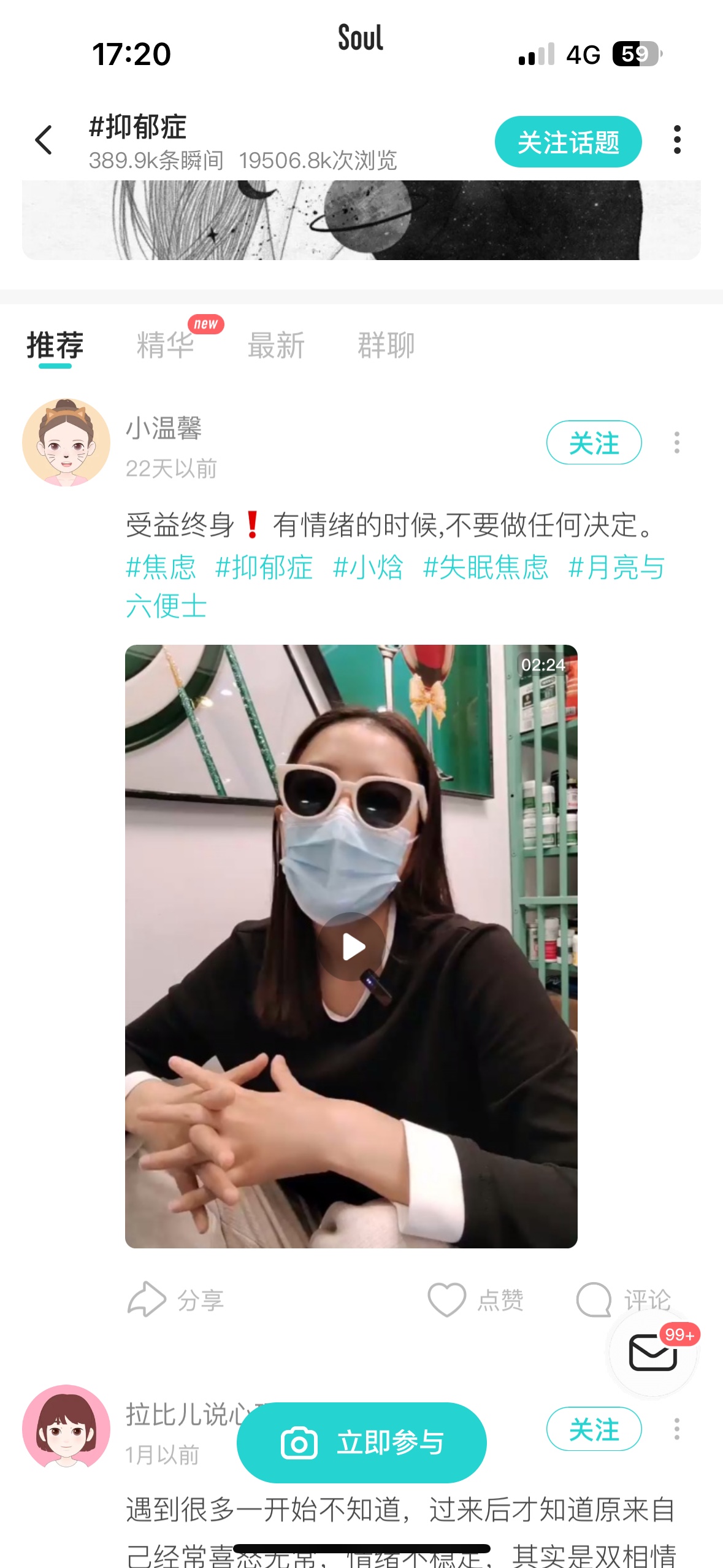Share 小温馨's post
723x1568 pixels.
tap(175, 1299)
